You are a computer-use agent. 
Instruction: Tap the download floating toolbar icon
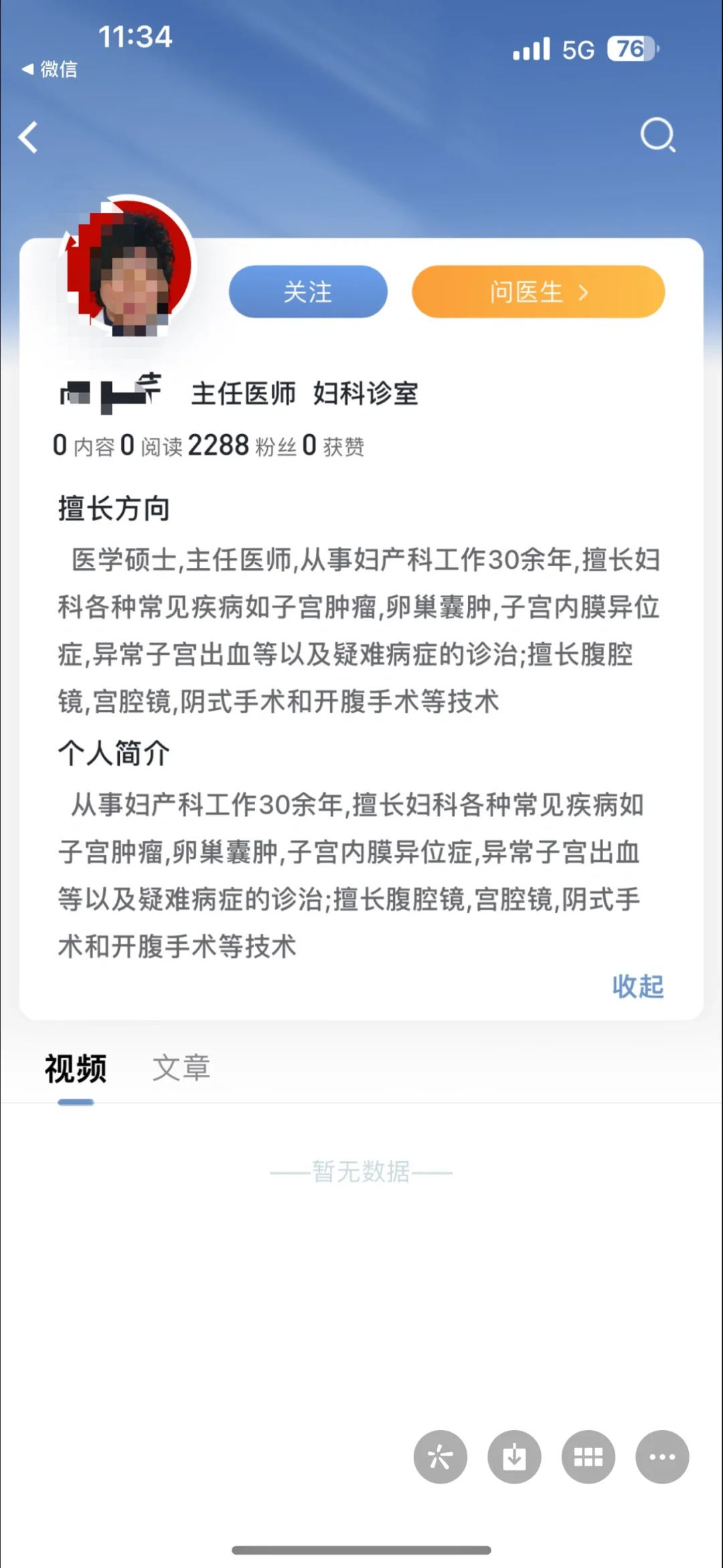pos(514,1457)
